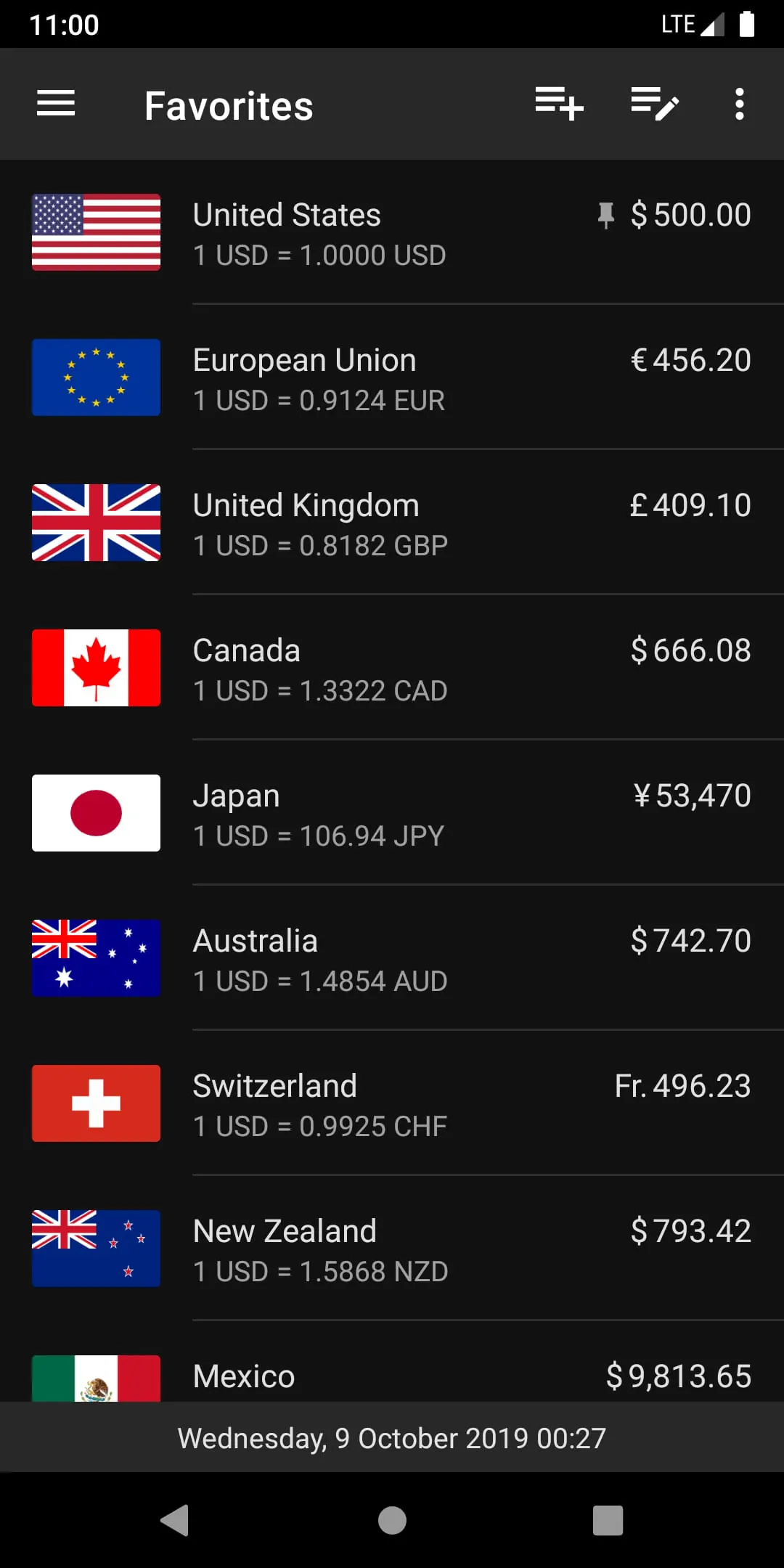Tap the Canada row to set base currency
The width and height of the screenshot is (784, 1568).
pyautogui.click(x=392, y=668)
